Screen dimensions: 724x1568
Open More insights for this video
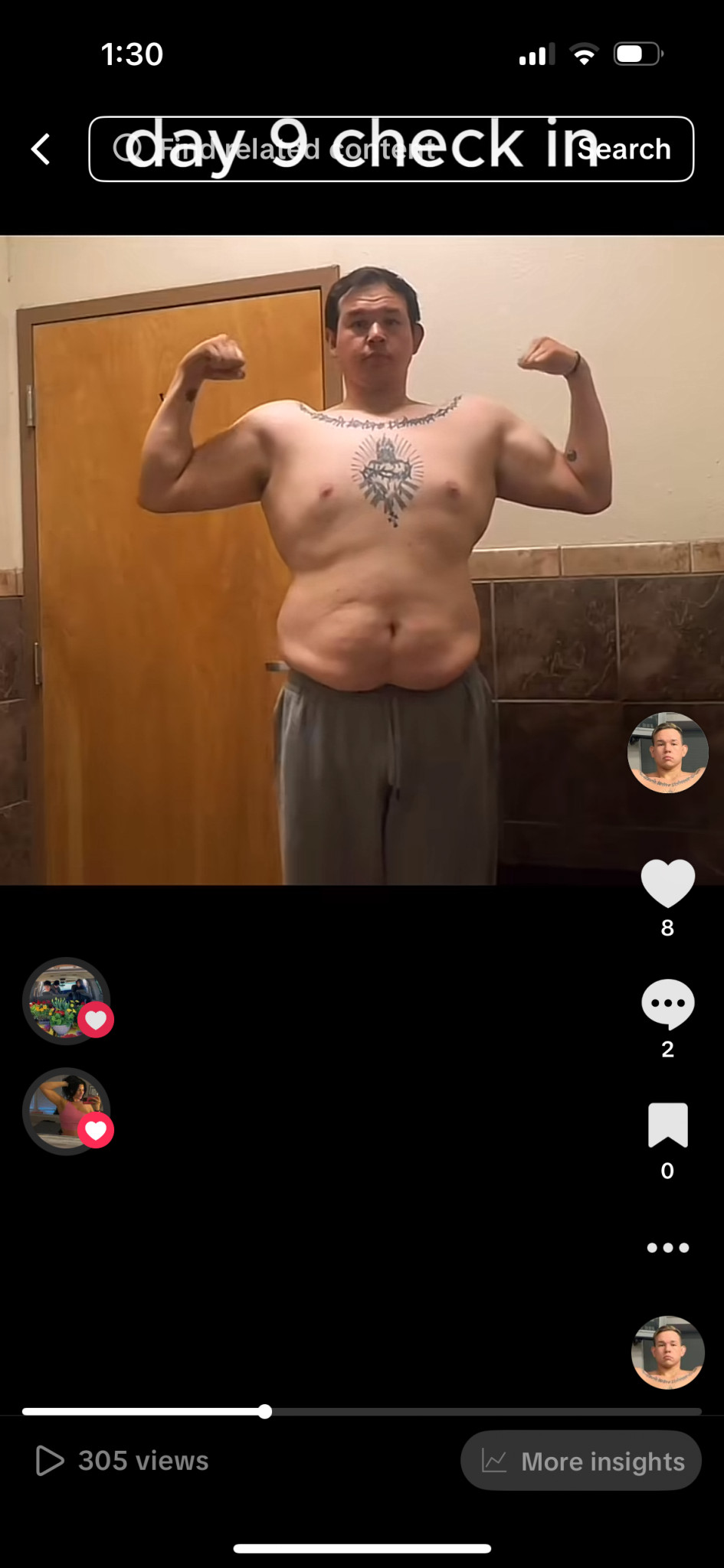click(x=581, y=1461)
